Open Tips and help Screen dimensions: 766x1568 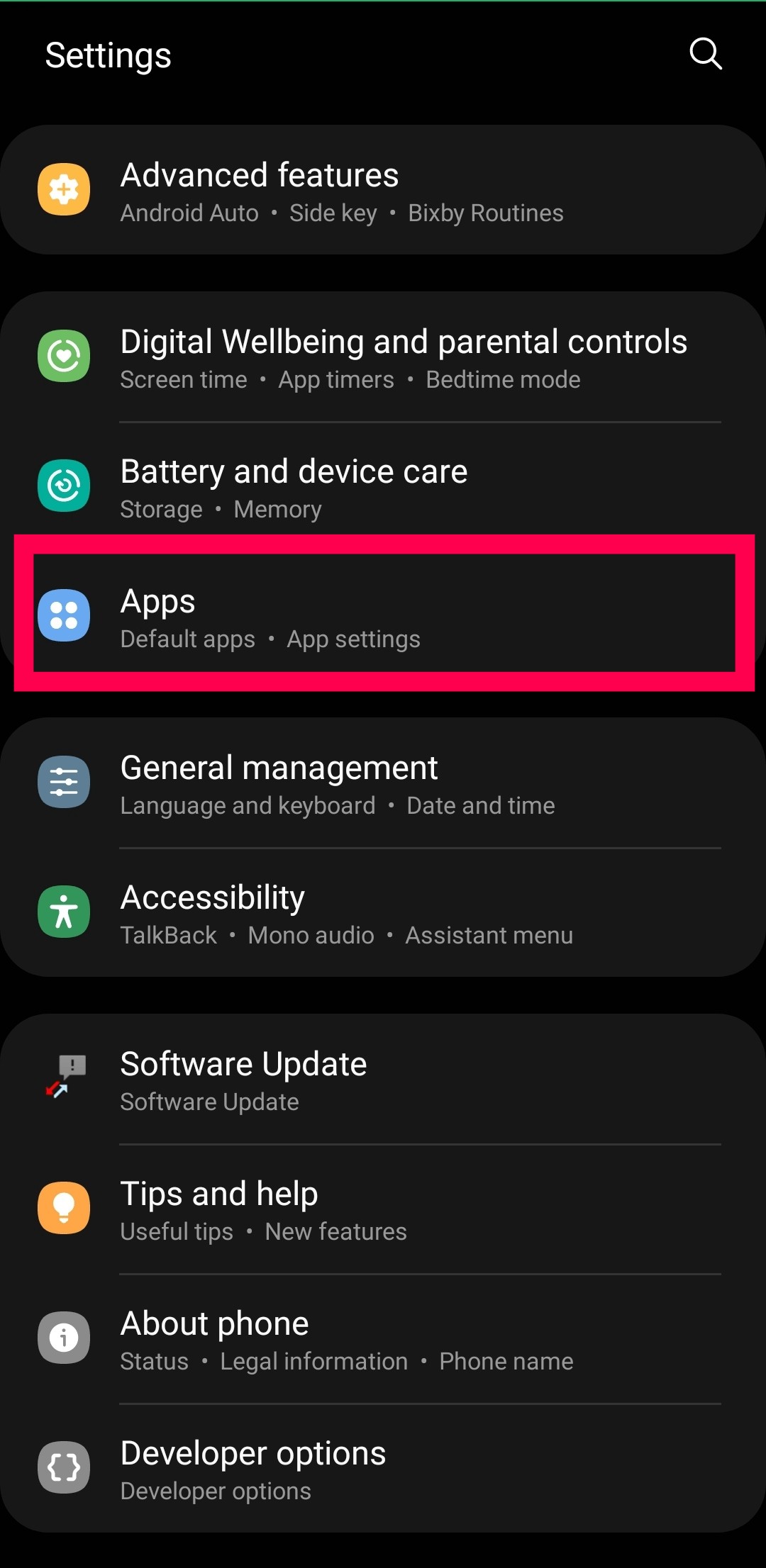(383, 1209)
